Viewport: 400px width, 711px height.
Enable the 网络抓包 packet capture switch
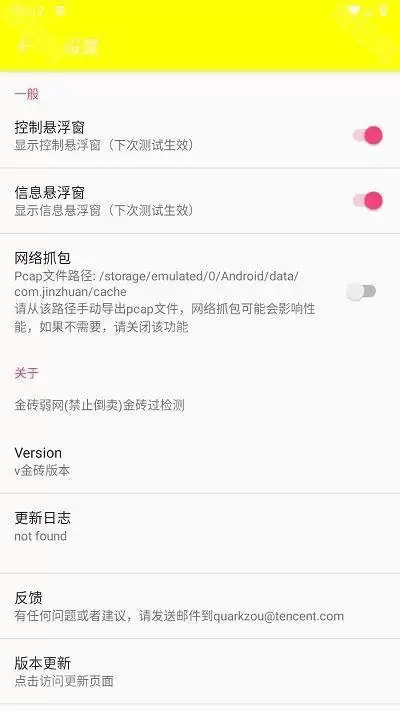coord(361,292)
